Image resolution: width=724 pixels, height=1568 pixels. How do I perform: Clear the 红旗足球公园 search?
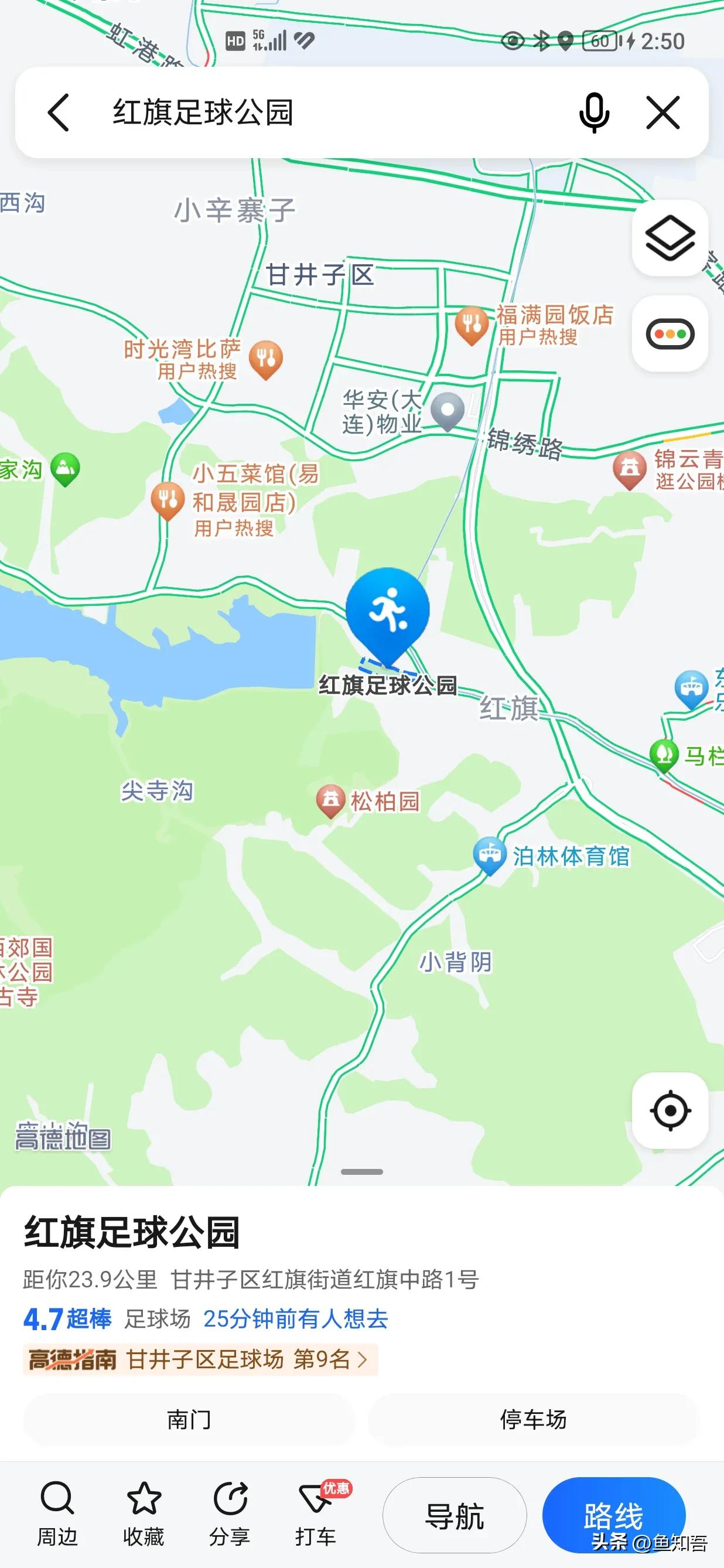tap(662, 113)
